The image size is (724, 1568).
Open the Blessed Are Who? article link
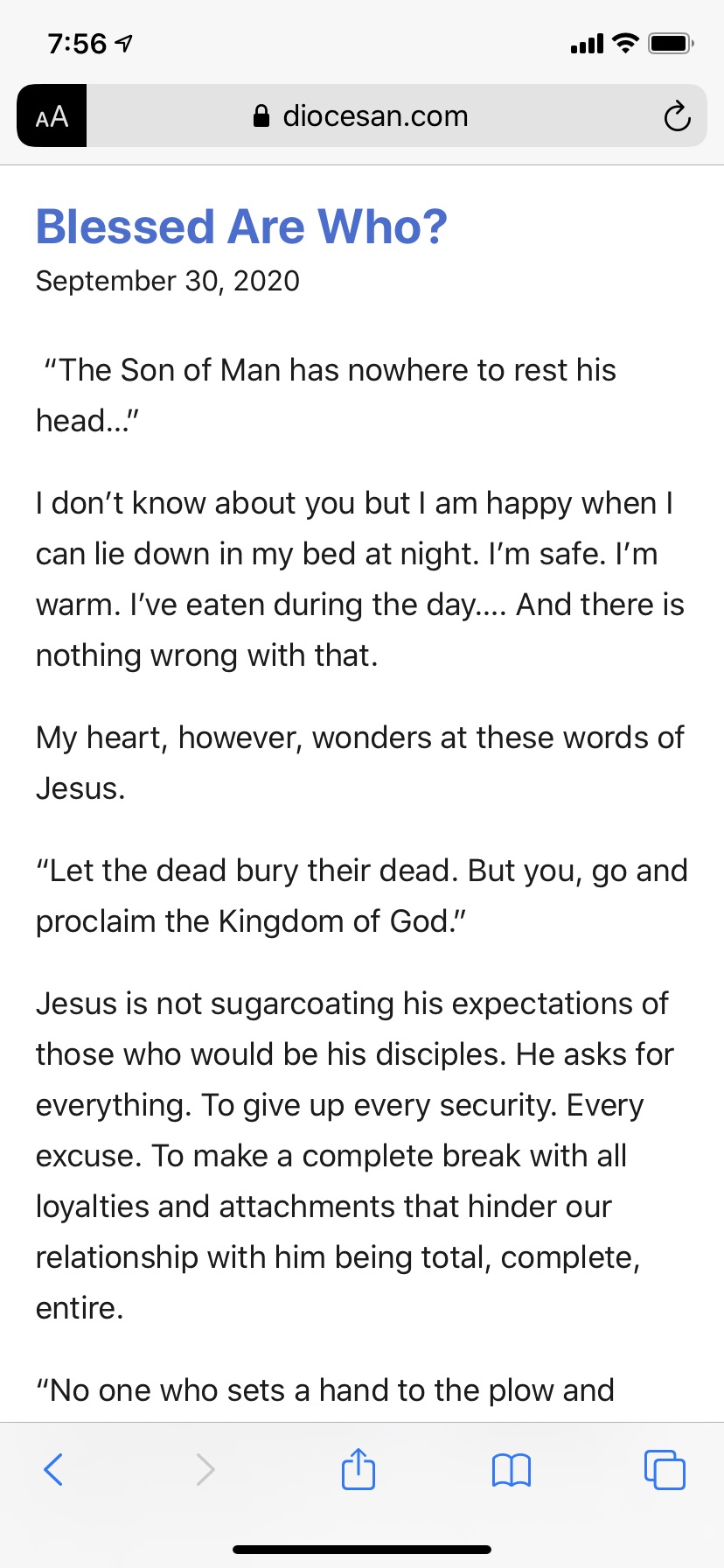(241, 227)
